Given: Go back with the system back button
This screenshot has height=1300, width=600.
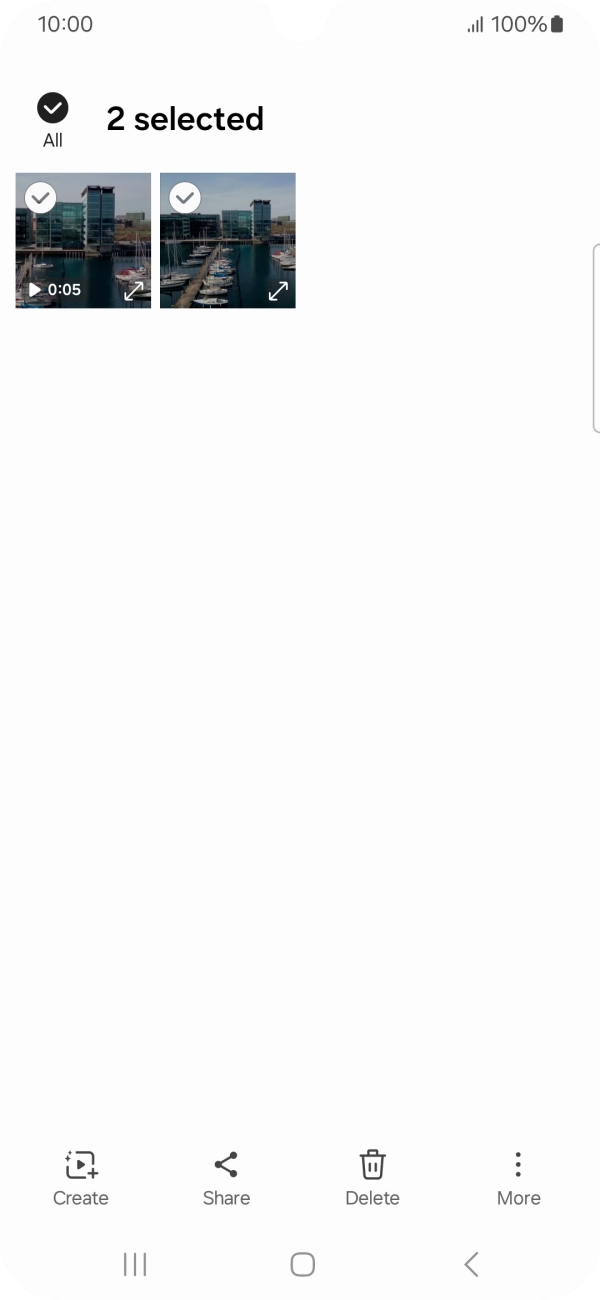Looking at the screenshot, I should pos(471,1264).
